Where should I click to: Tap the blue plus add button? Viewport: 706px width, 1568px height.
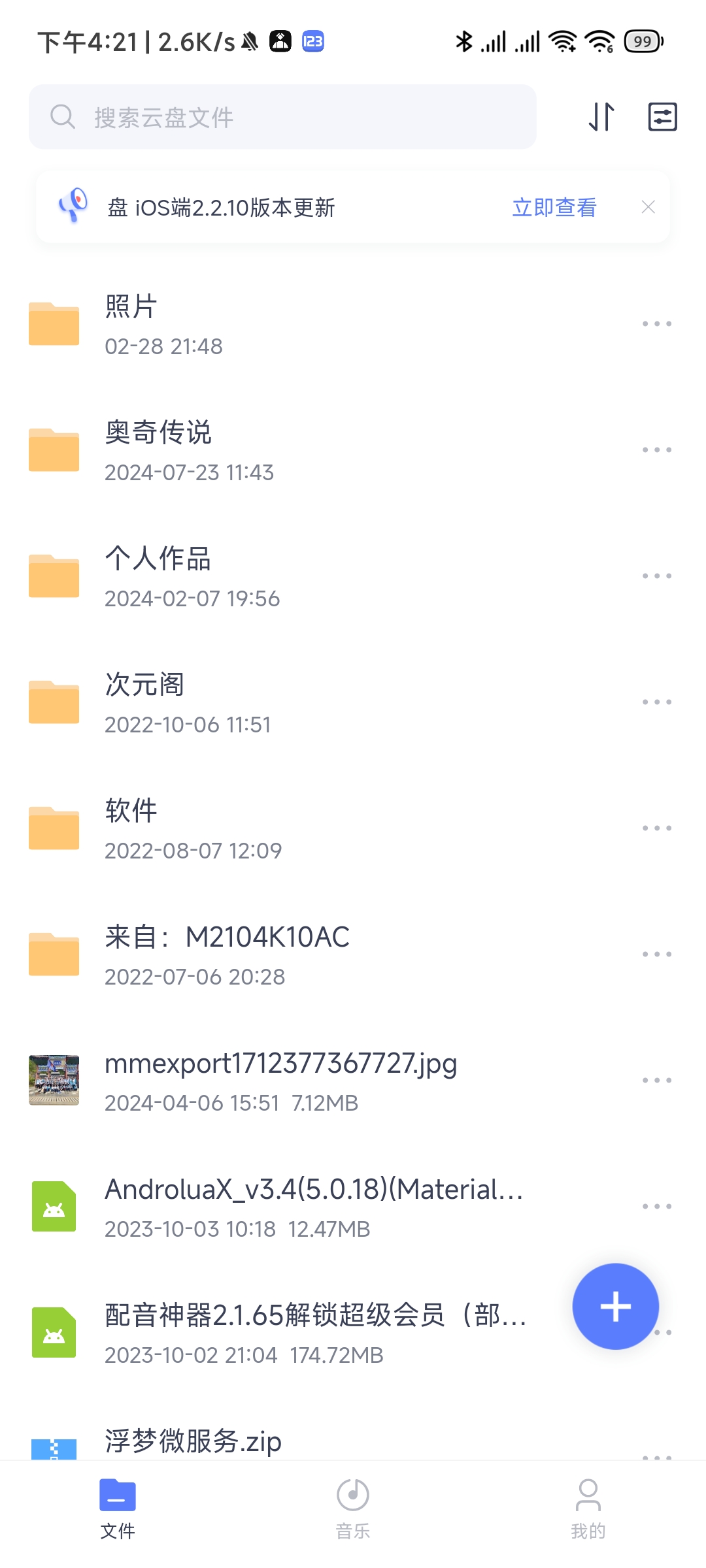[x=615, y=1307]
